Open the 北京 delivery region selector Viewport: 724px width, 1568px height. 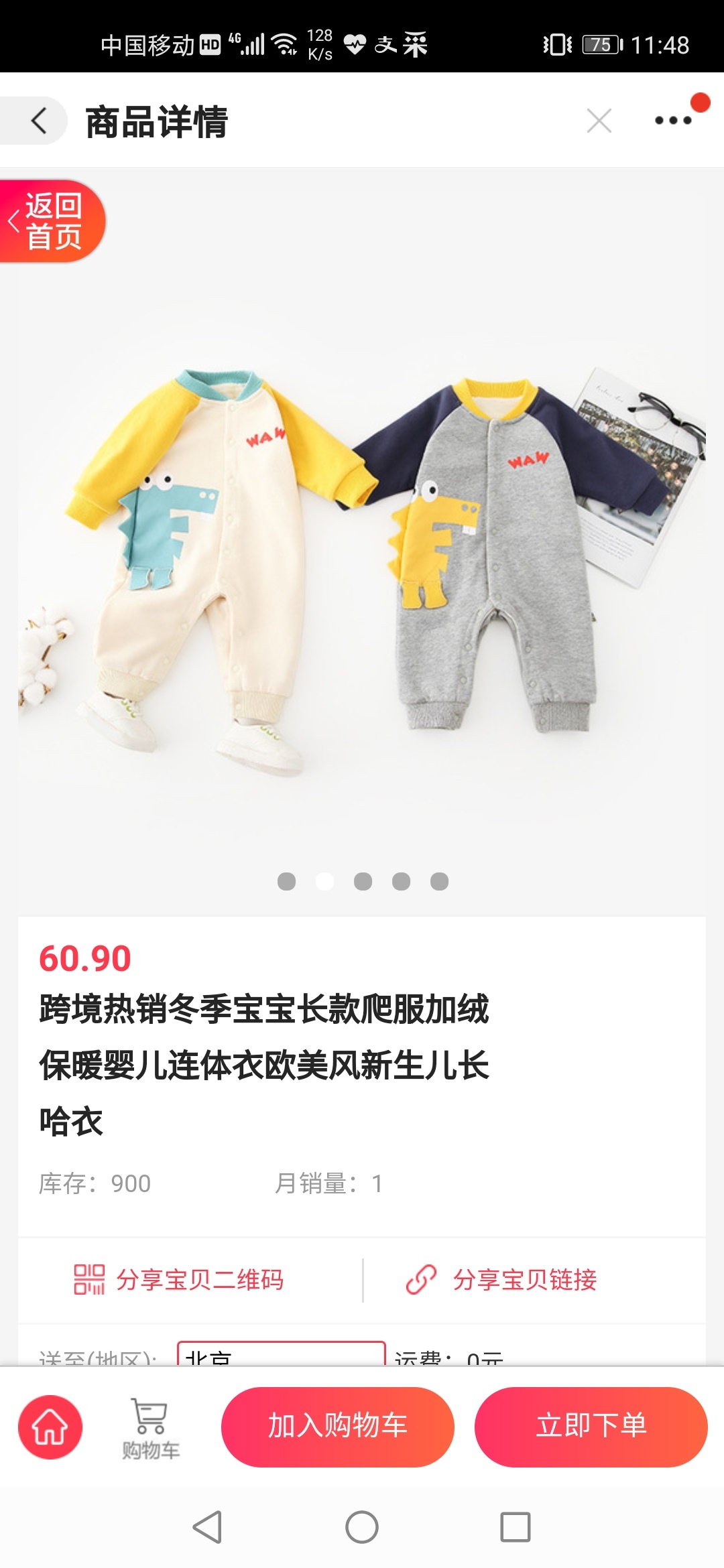click(281, 1355)
